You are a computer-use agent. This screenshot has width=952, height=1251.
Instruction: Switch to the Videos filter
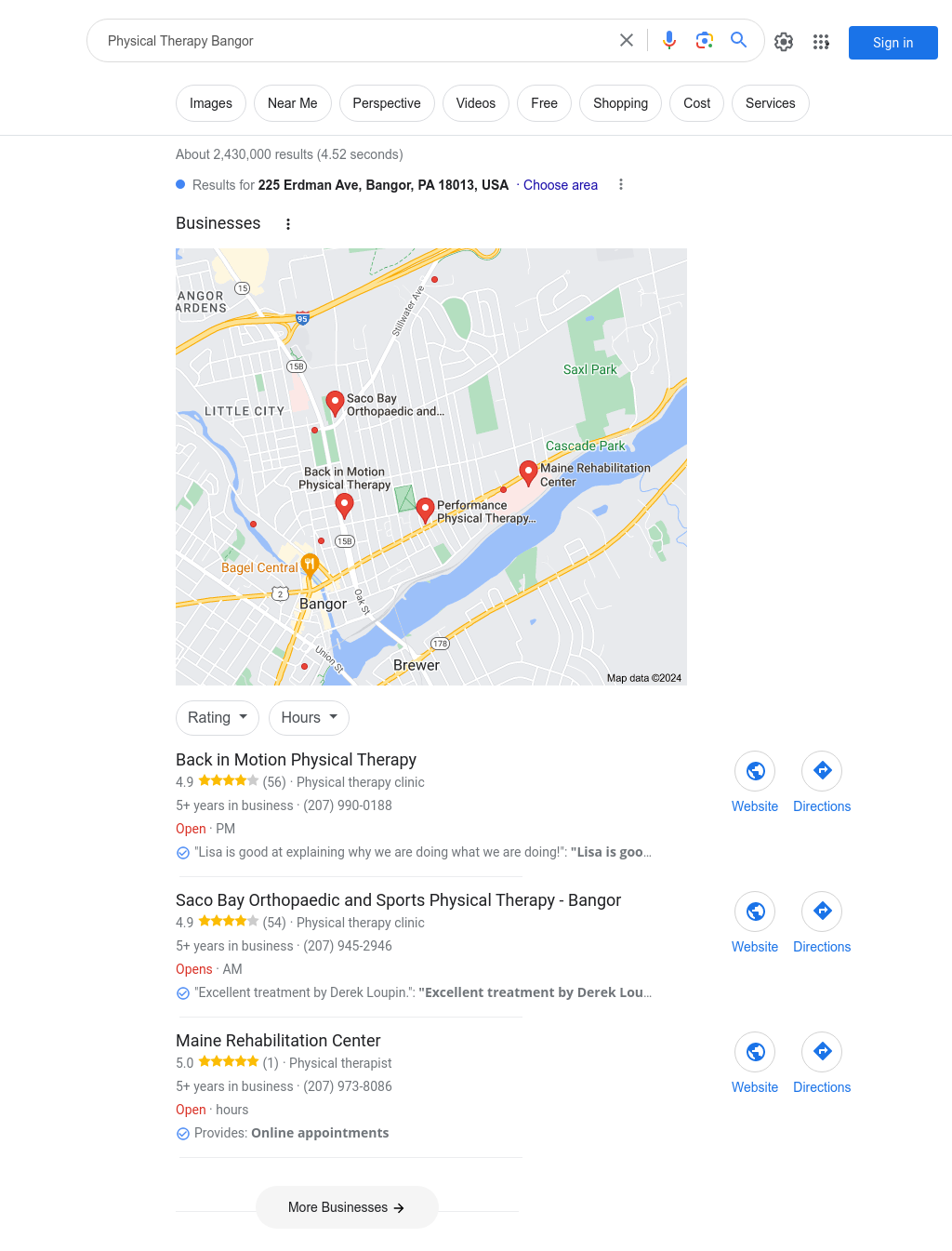(475, 103)
